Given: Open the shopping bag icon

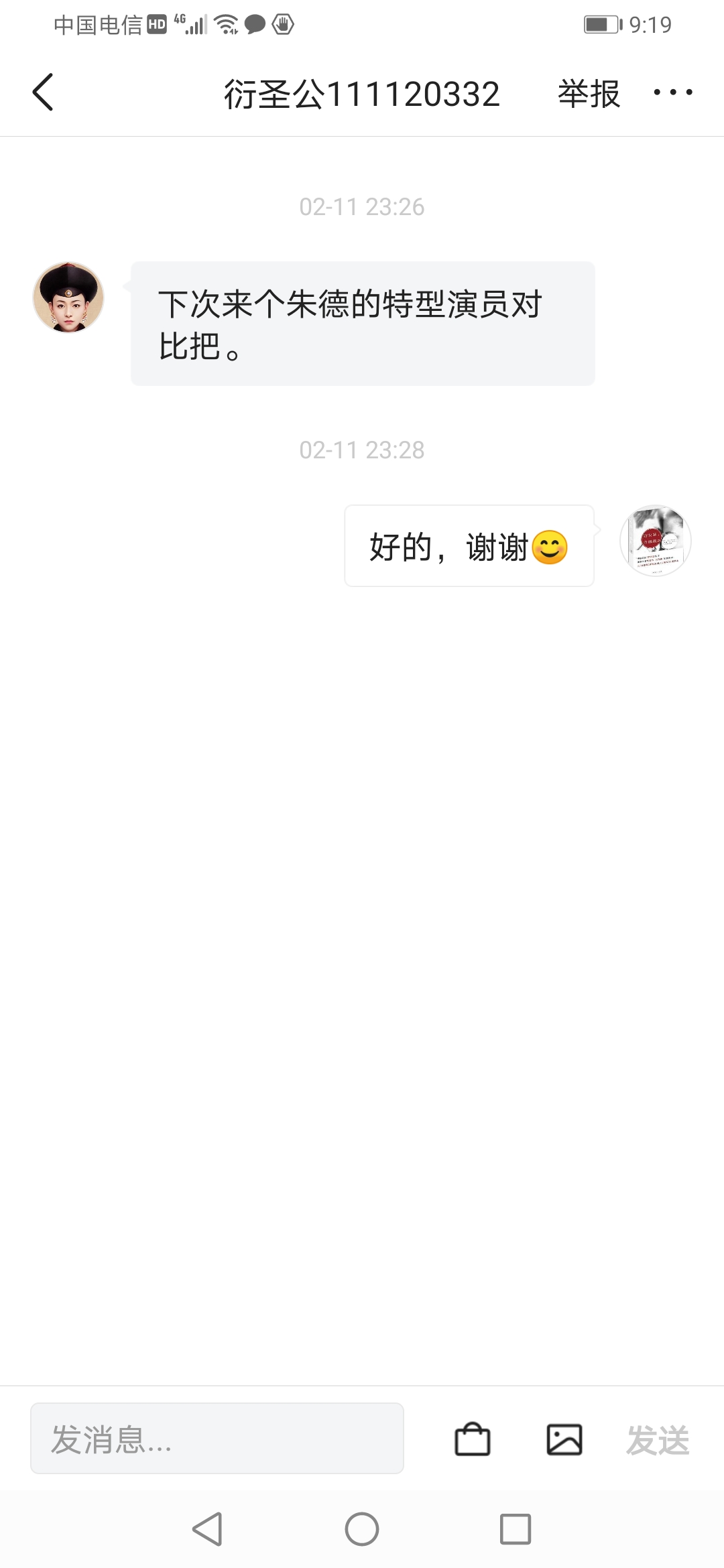Looking at the screenshot, I should coord(473,1439).
